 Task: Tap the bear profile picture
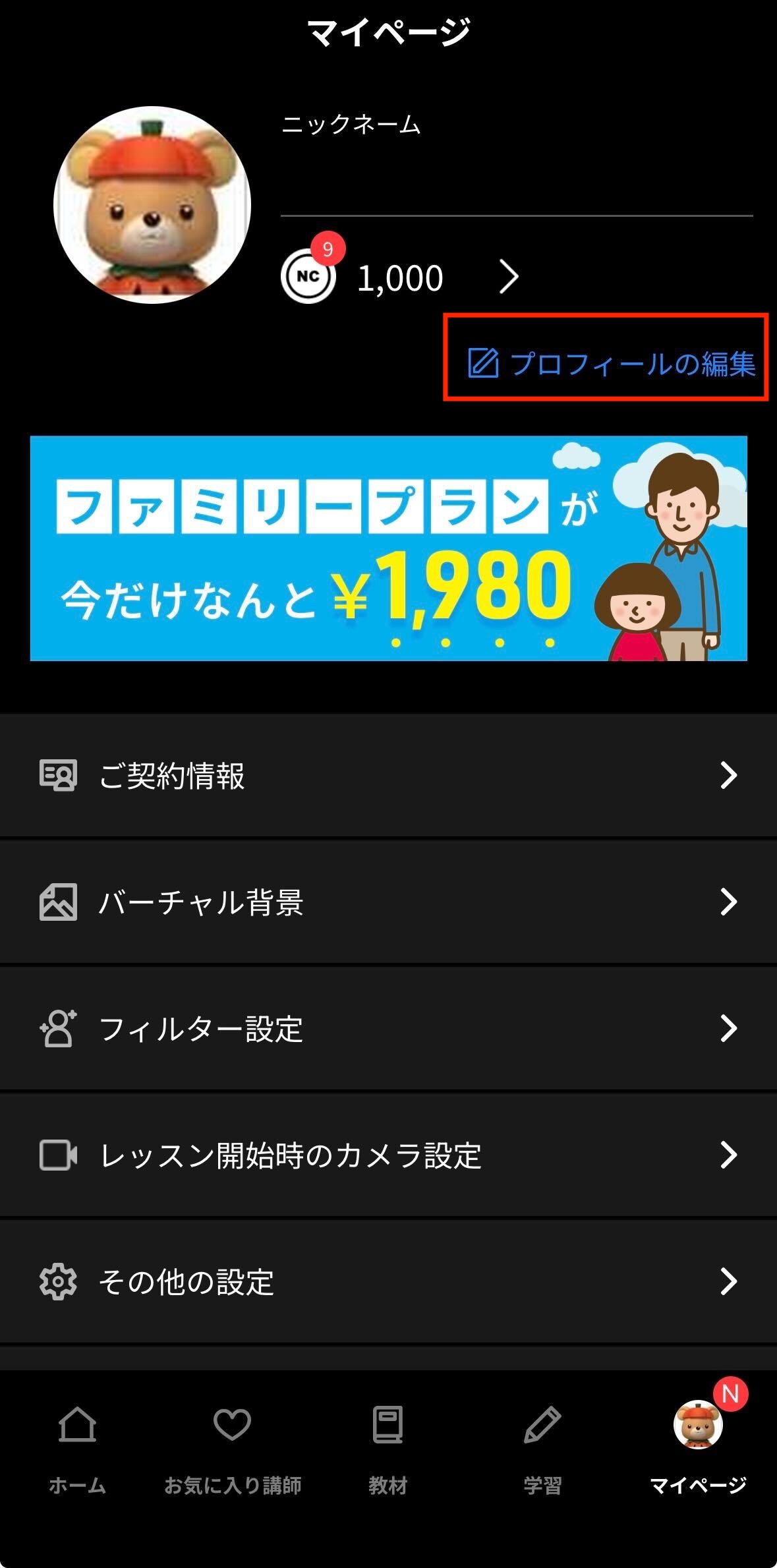152,205
